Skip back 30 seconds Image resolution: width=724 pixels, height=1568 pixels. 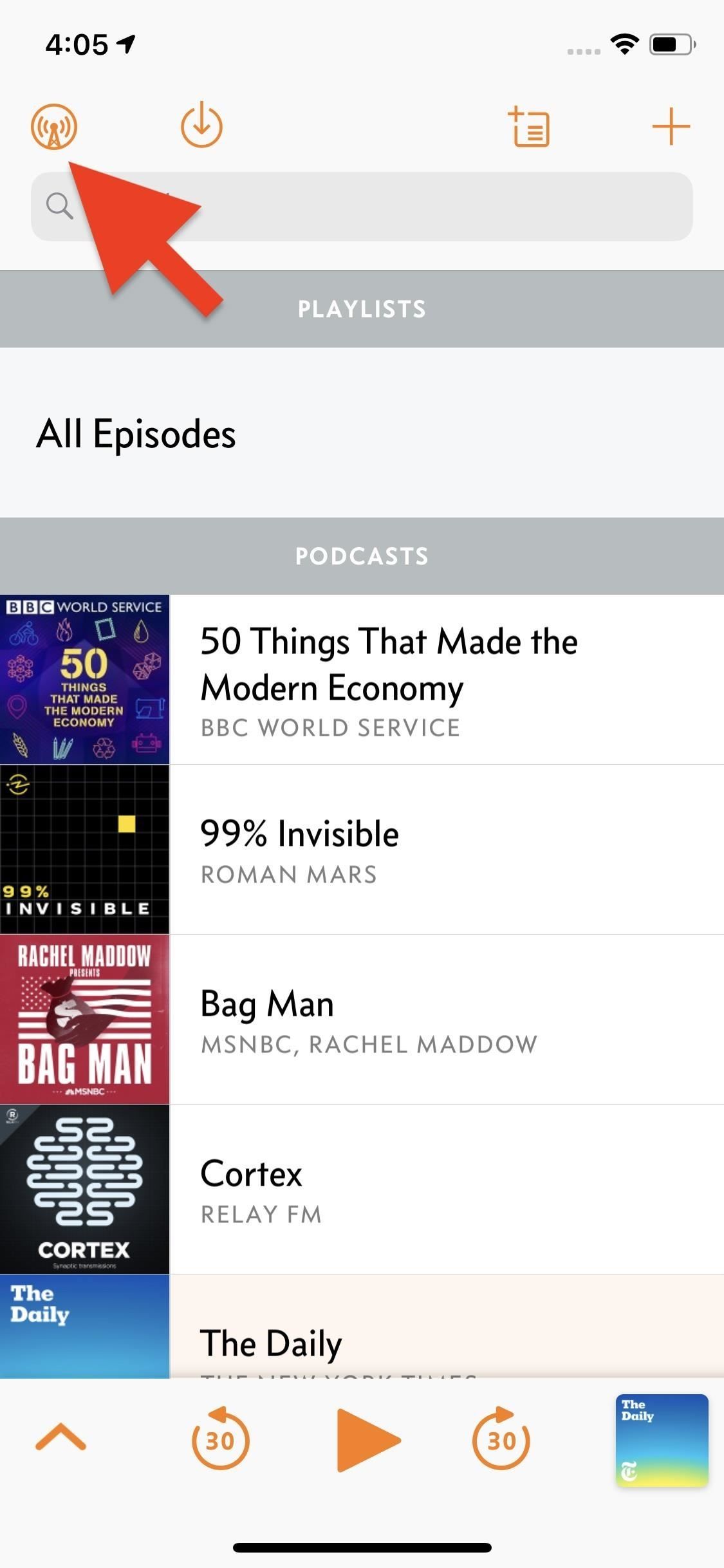(220, 1440)
